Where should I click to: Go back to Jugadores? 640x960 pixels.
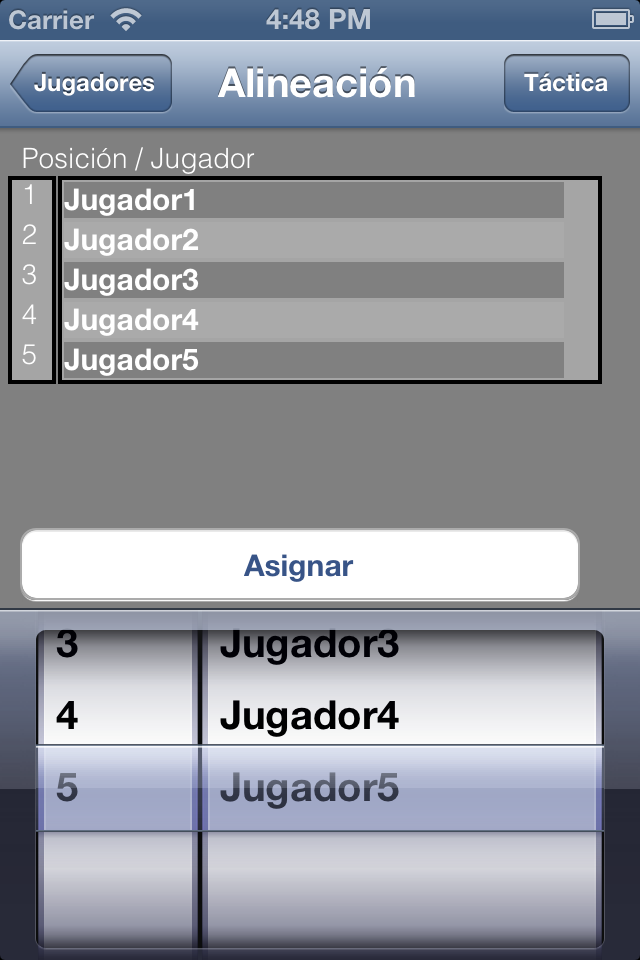point(91,83)
